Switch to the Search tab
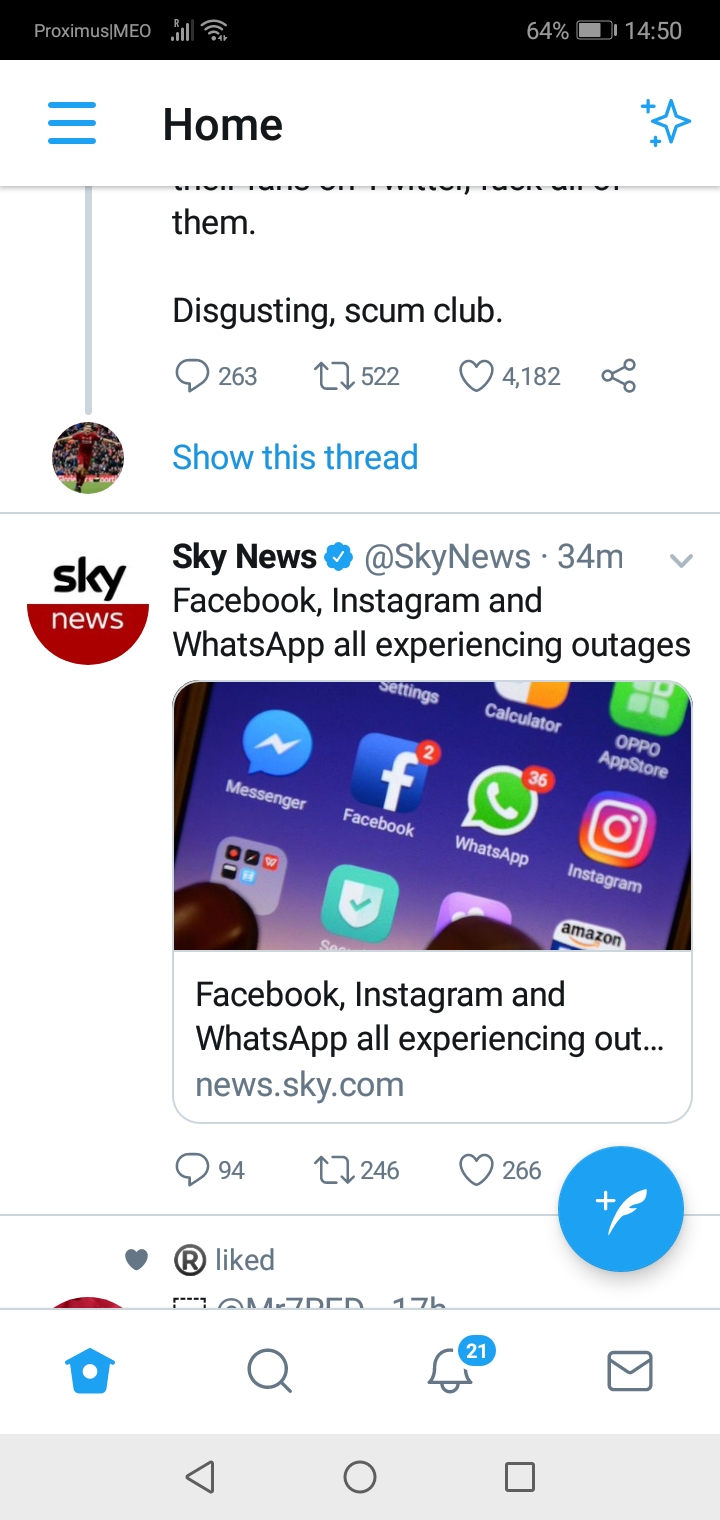This screenshot has width=720, height=1520. point(269,1371)
